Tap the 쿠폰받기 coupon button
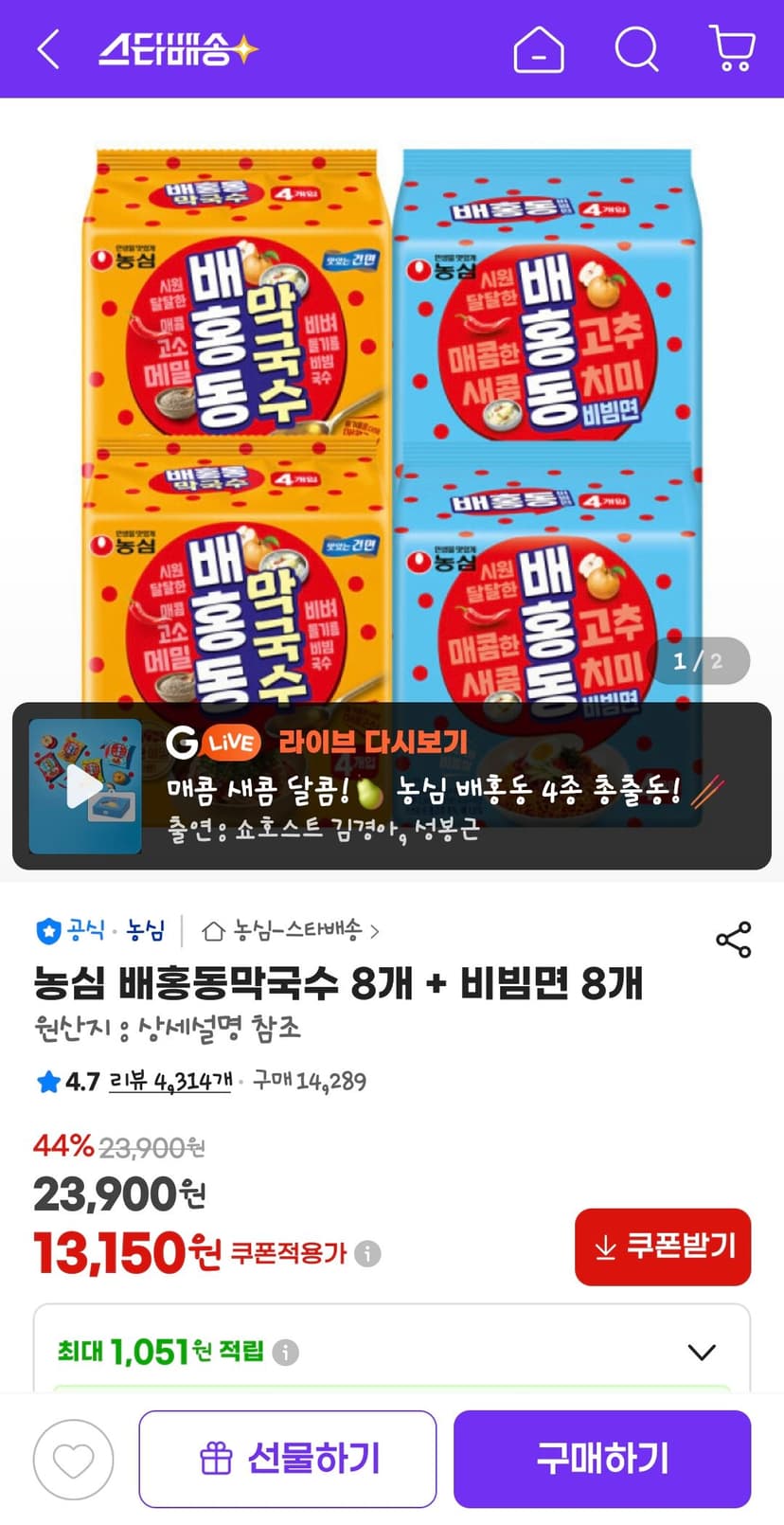Image resolution: width=784 pixels, height=1525 pixels. tap(663, 1247)
